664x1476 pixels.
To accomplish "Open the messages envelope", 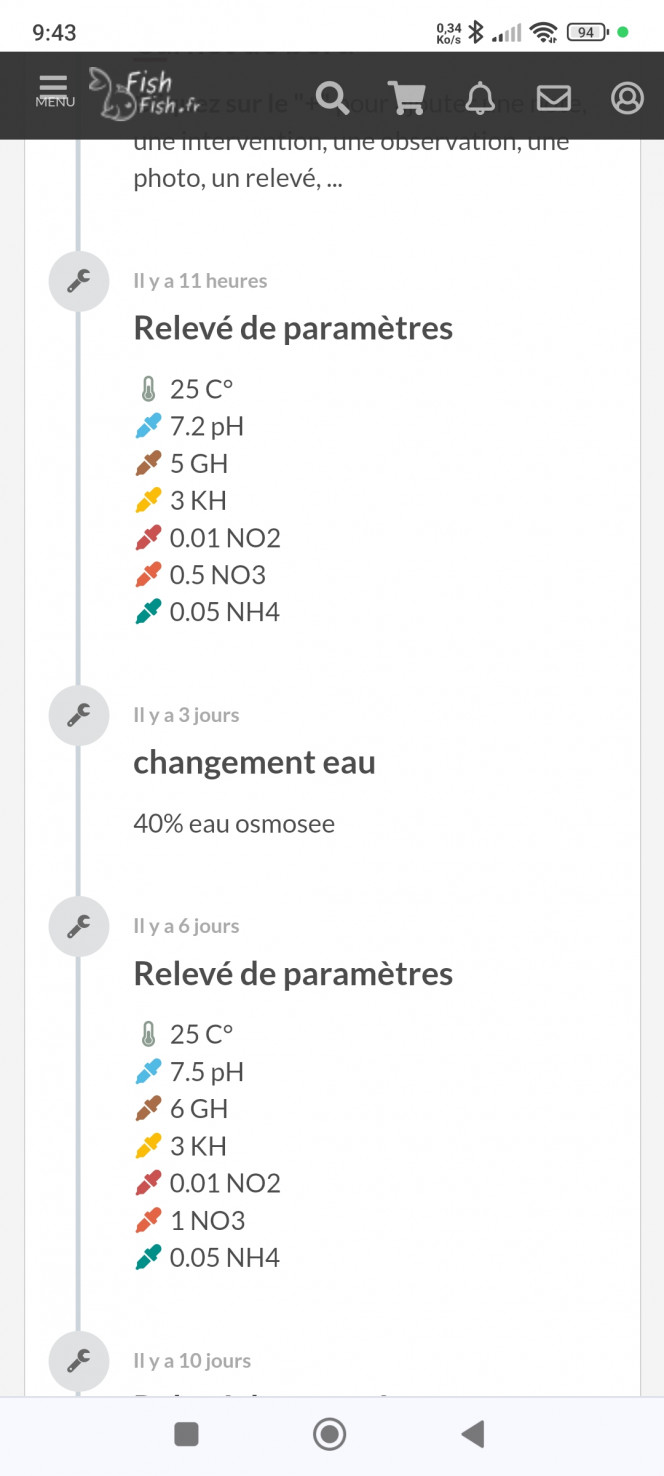I will click(x=554, y=98).
